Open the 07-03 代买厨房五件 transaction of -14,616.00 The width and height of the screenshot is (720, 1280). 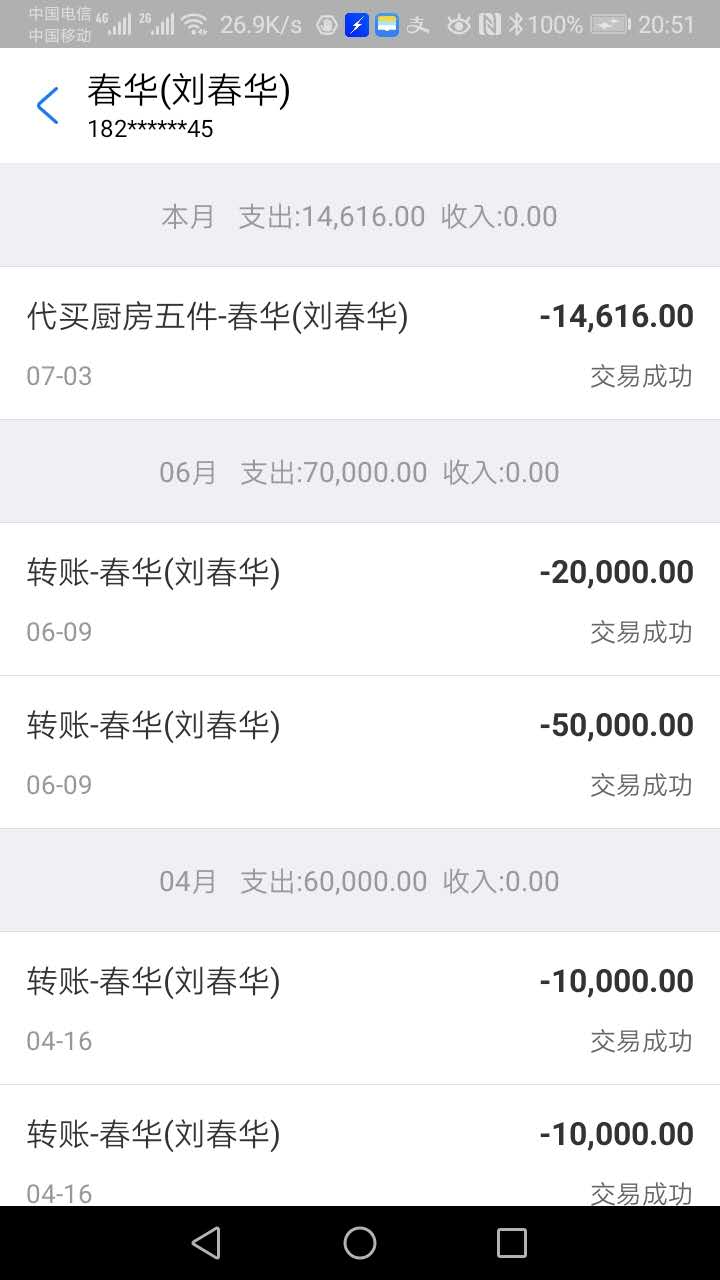tap(360, 343)
